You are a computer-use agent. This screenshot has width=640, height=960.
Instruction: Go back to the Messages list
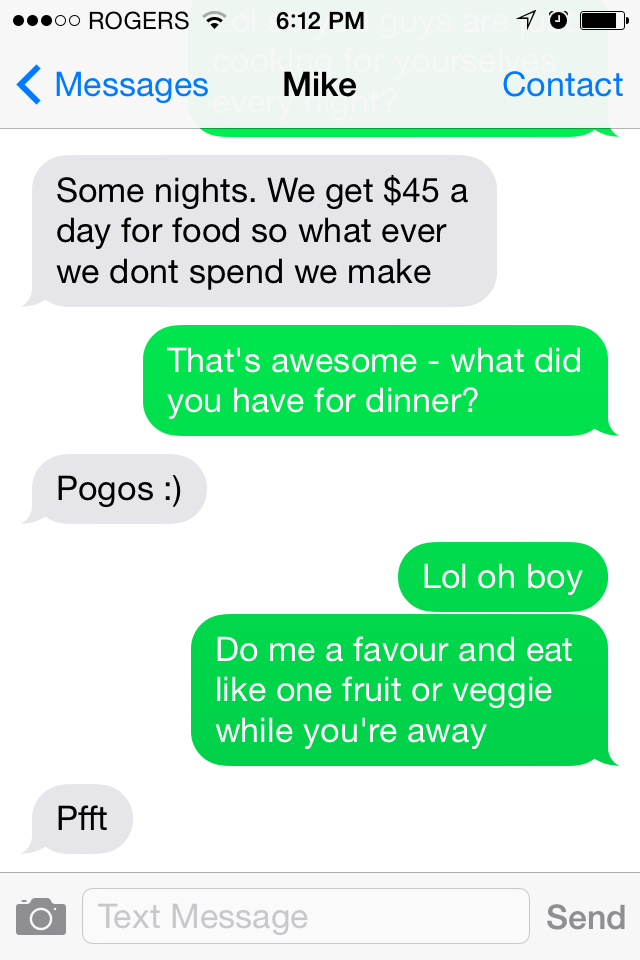[x=112, y=86]
